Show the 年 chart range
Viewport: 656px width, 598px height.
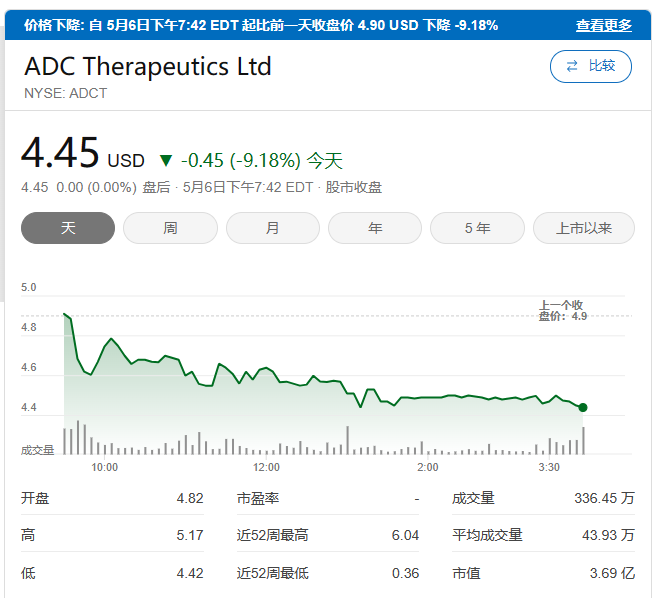(x=375, y=228)
